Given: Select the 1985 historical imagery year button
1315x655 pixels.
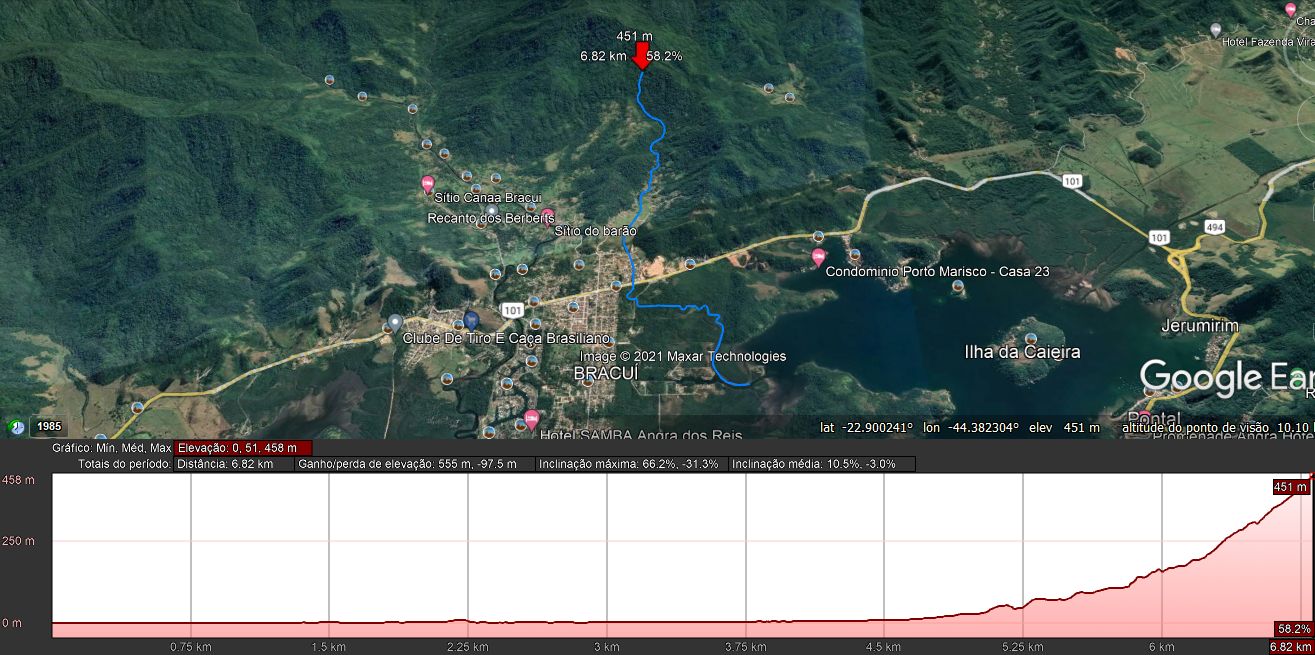Looking at the screenshot, I should (48, 427).
